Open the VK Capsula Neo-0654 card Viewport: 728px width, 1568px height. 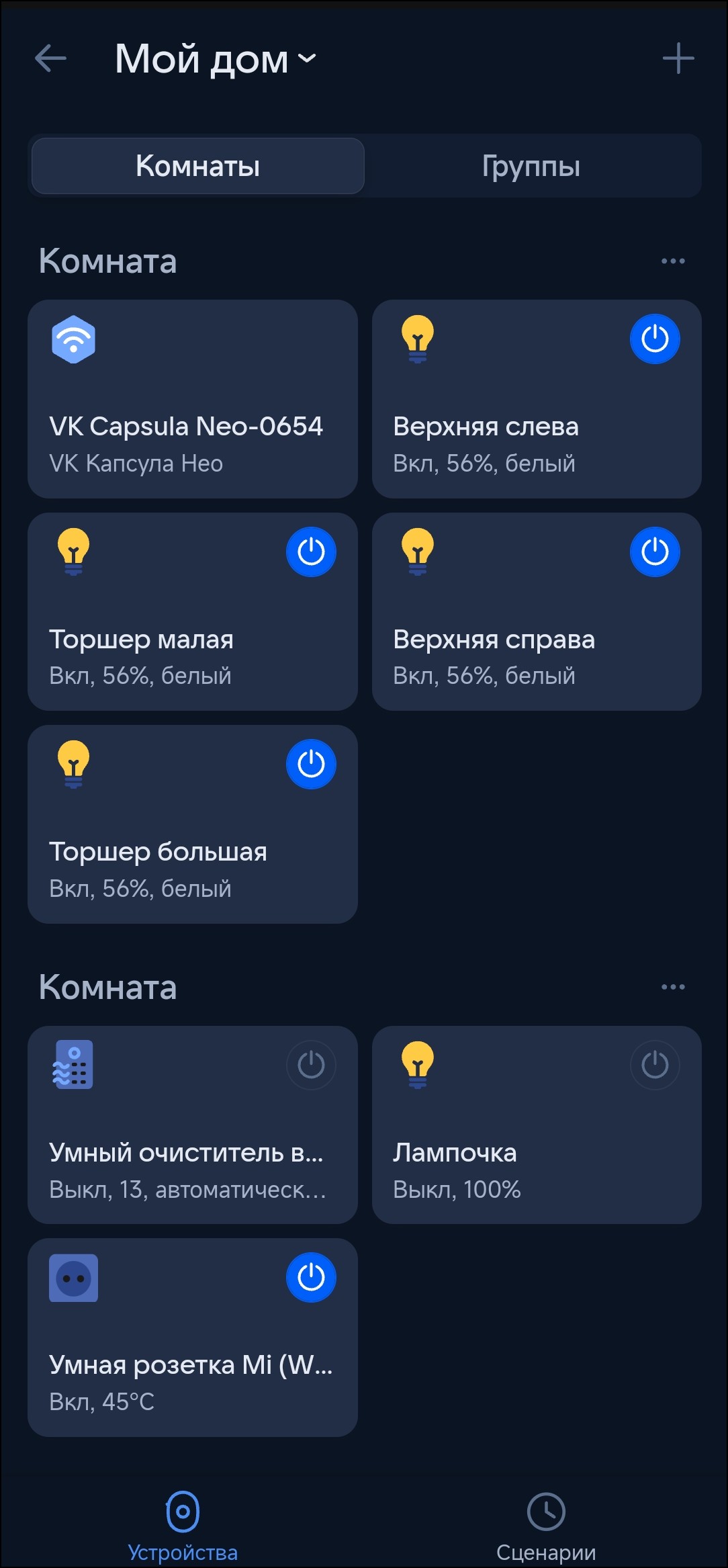click(x=193, y=399)
